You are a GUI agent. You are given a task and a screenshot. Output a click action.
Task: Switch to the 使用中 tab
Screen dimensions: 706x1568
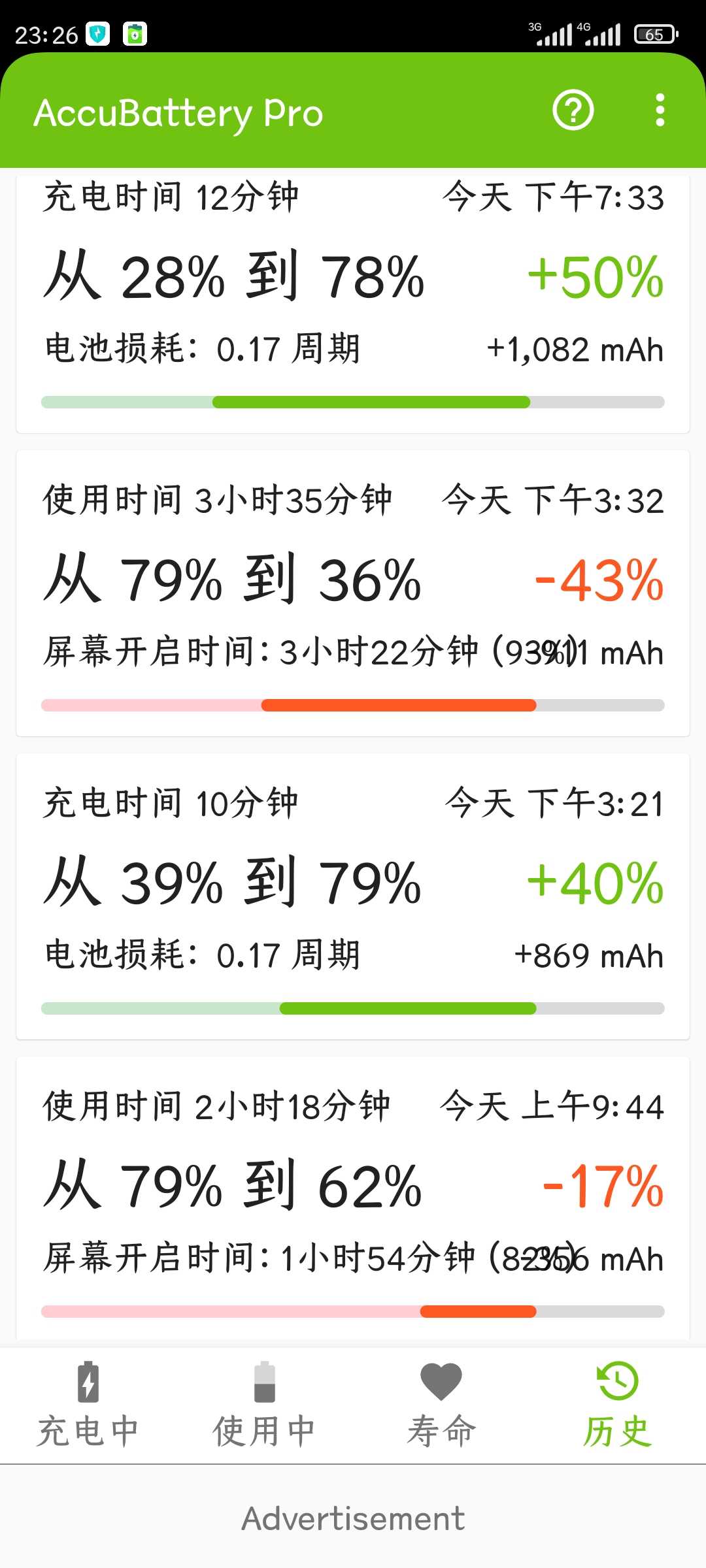pyautogui.click(x=265, y=1404)
